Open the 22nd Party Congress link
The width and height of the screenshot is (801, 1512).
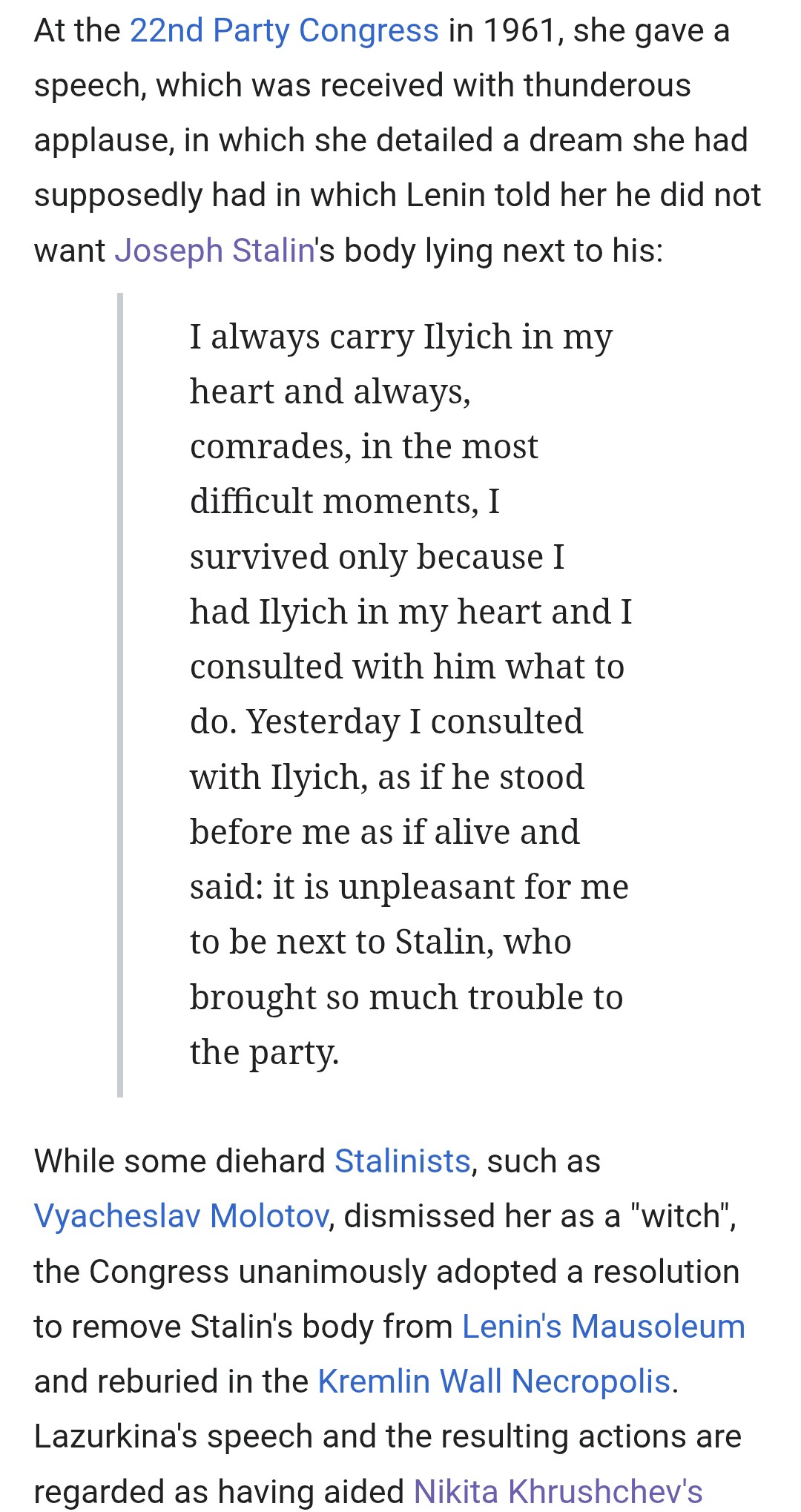coord(284,31)
